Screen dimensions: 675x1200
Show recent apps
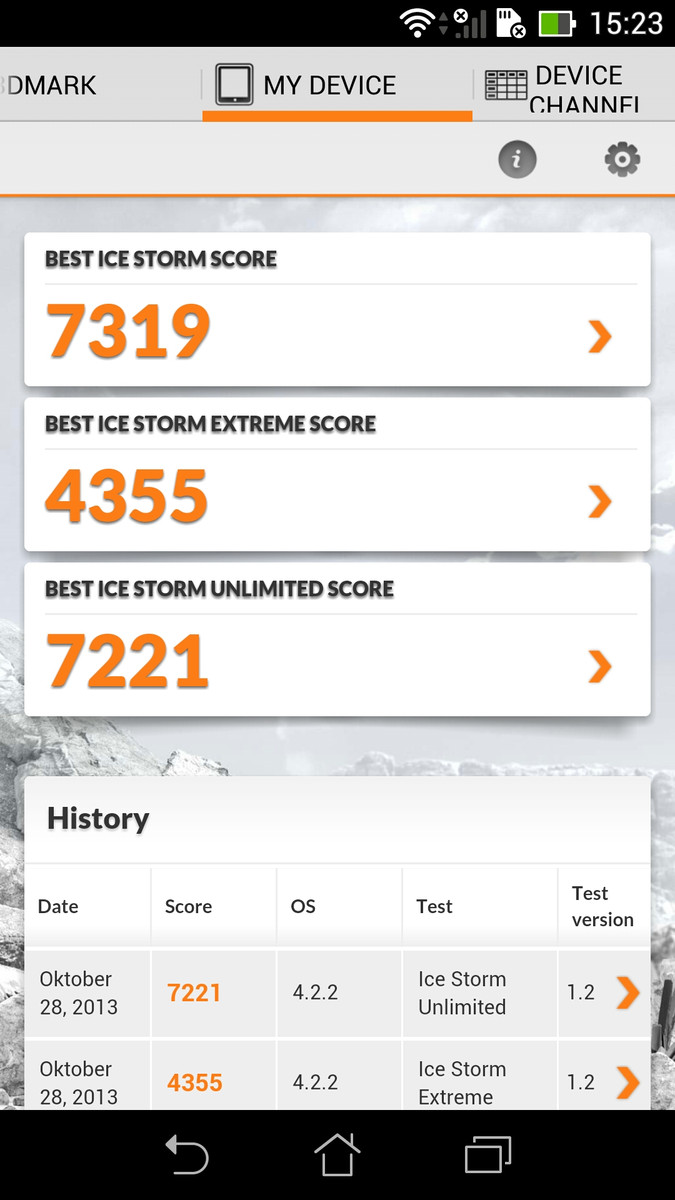(488, 1156)
